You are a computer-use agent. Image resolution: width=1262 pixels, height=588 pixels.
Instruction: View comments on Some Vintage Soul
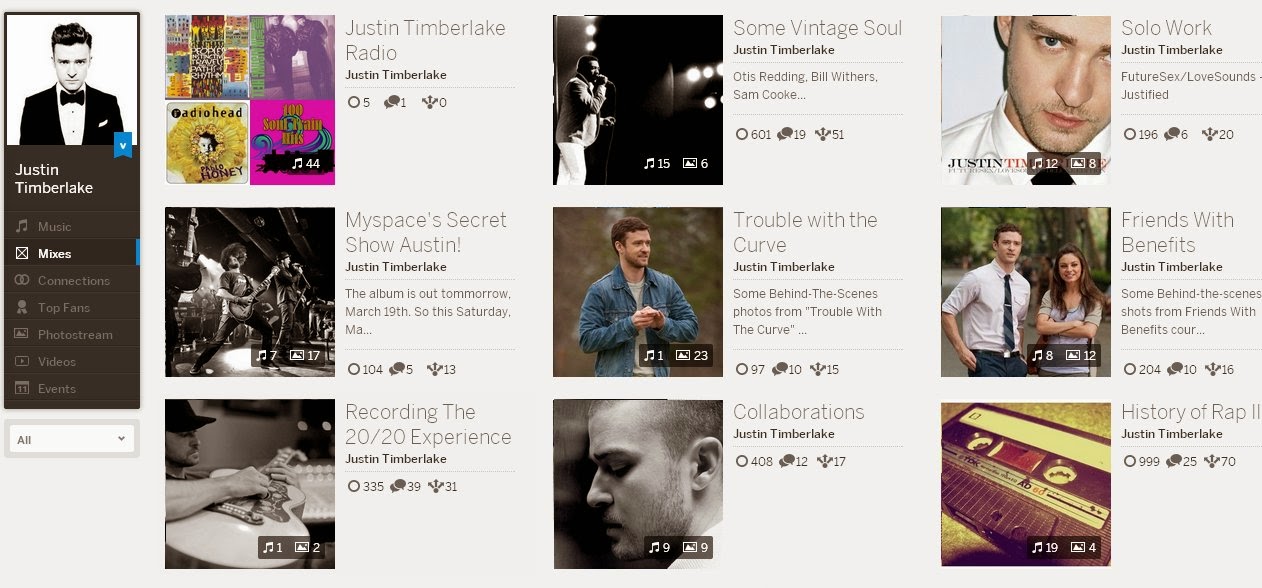point(793,134)
